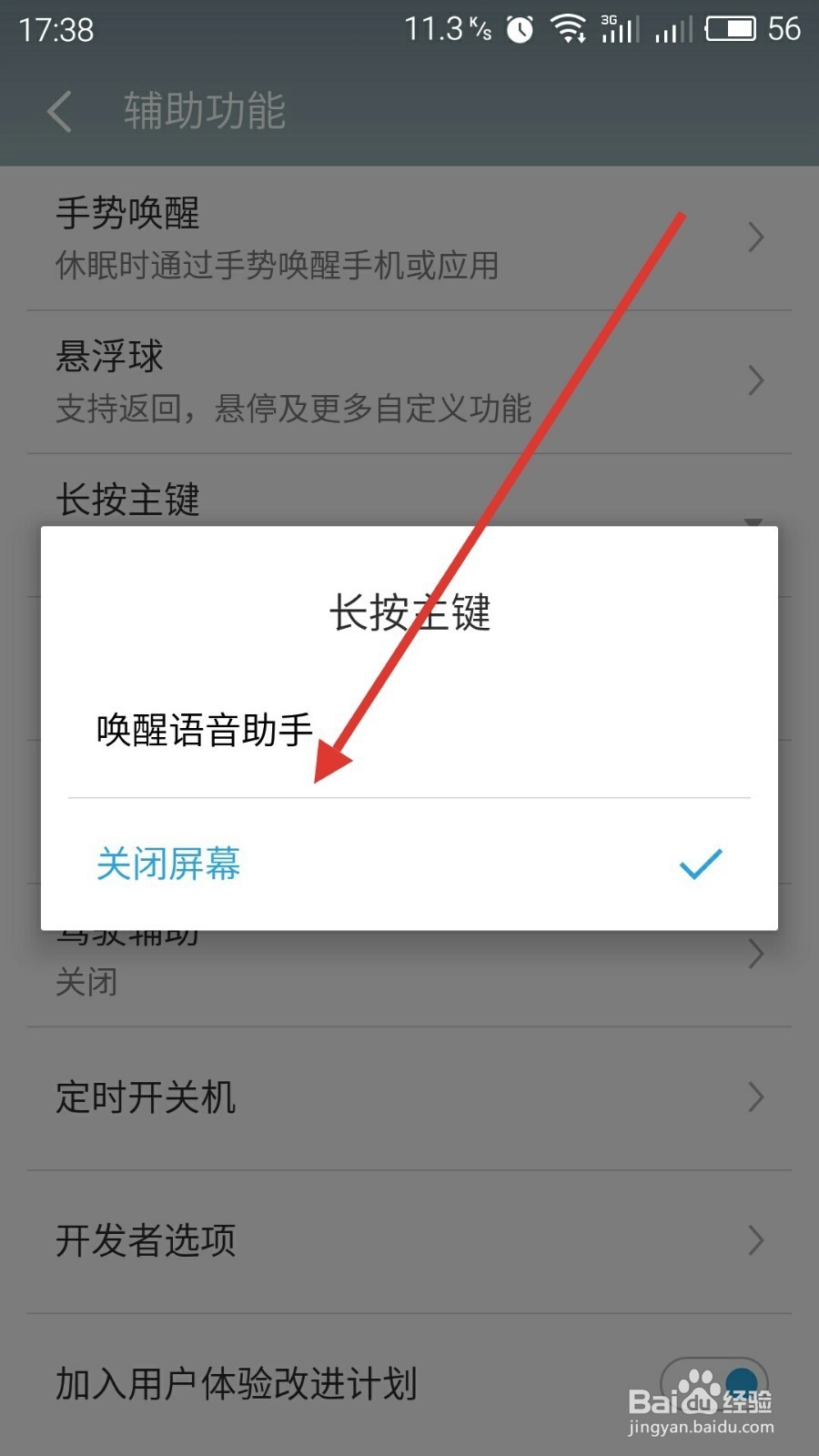The image size is (819, 1456).
Task: Go back from 辅助功能
Action: pyautogui.click(x=60, y=112)
